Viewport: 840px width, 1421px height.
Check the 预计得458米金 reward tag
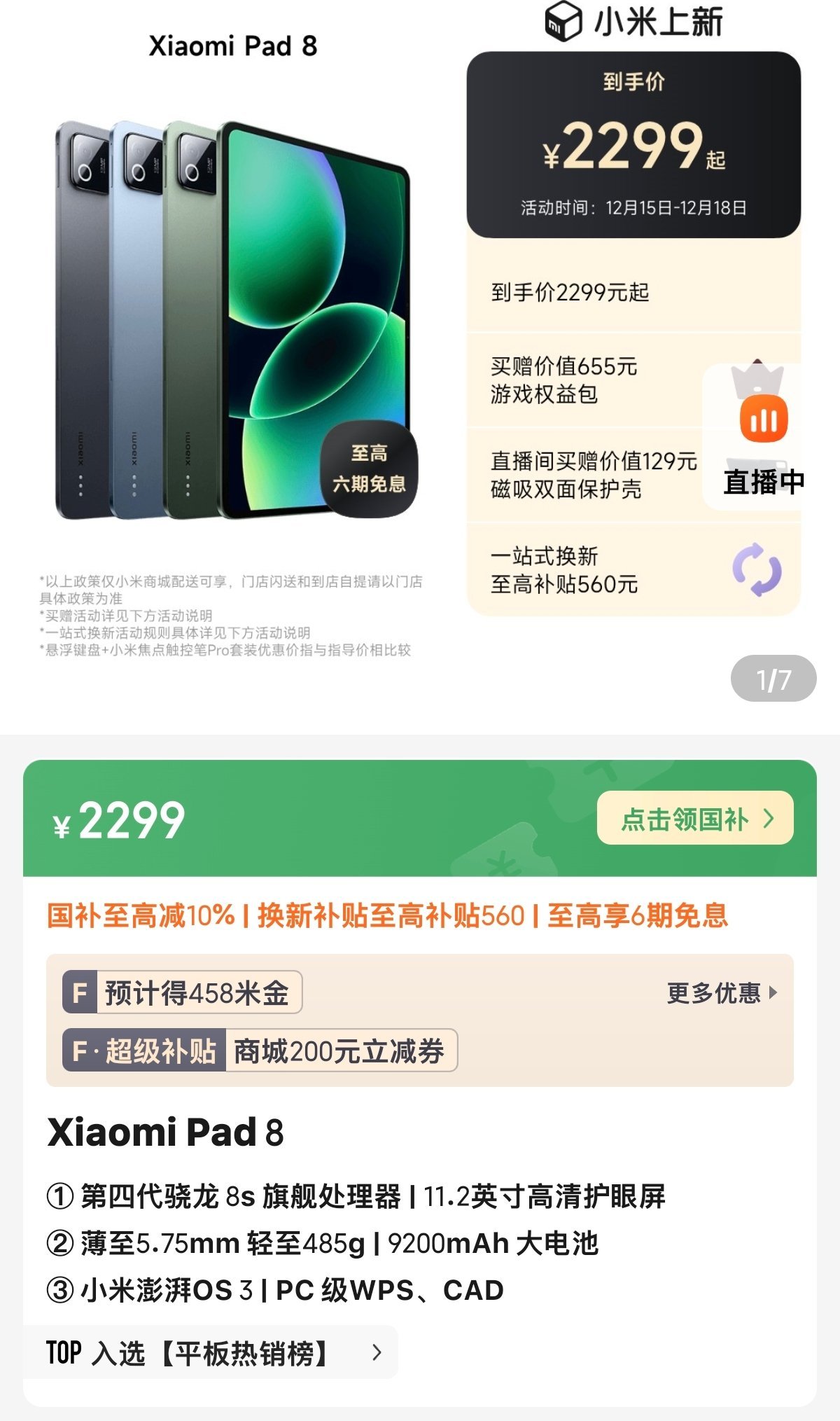pyautogui.click(x=183, y=992)
